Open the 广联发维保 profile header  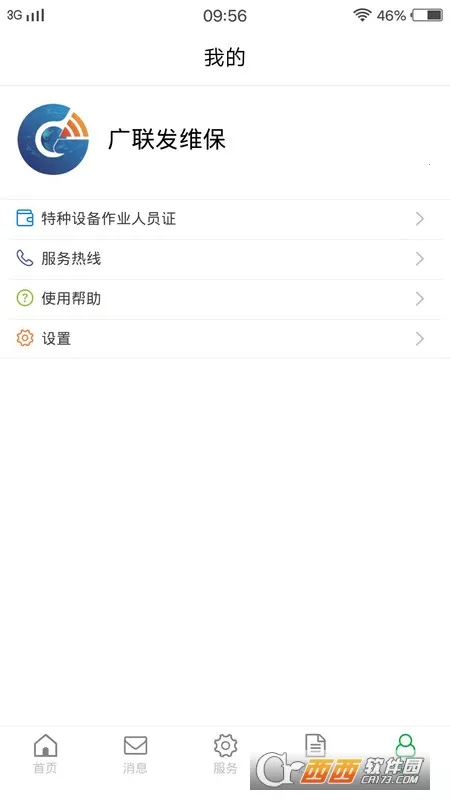(225, 139)
